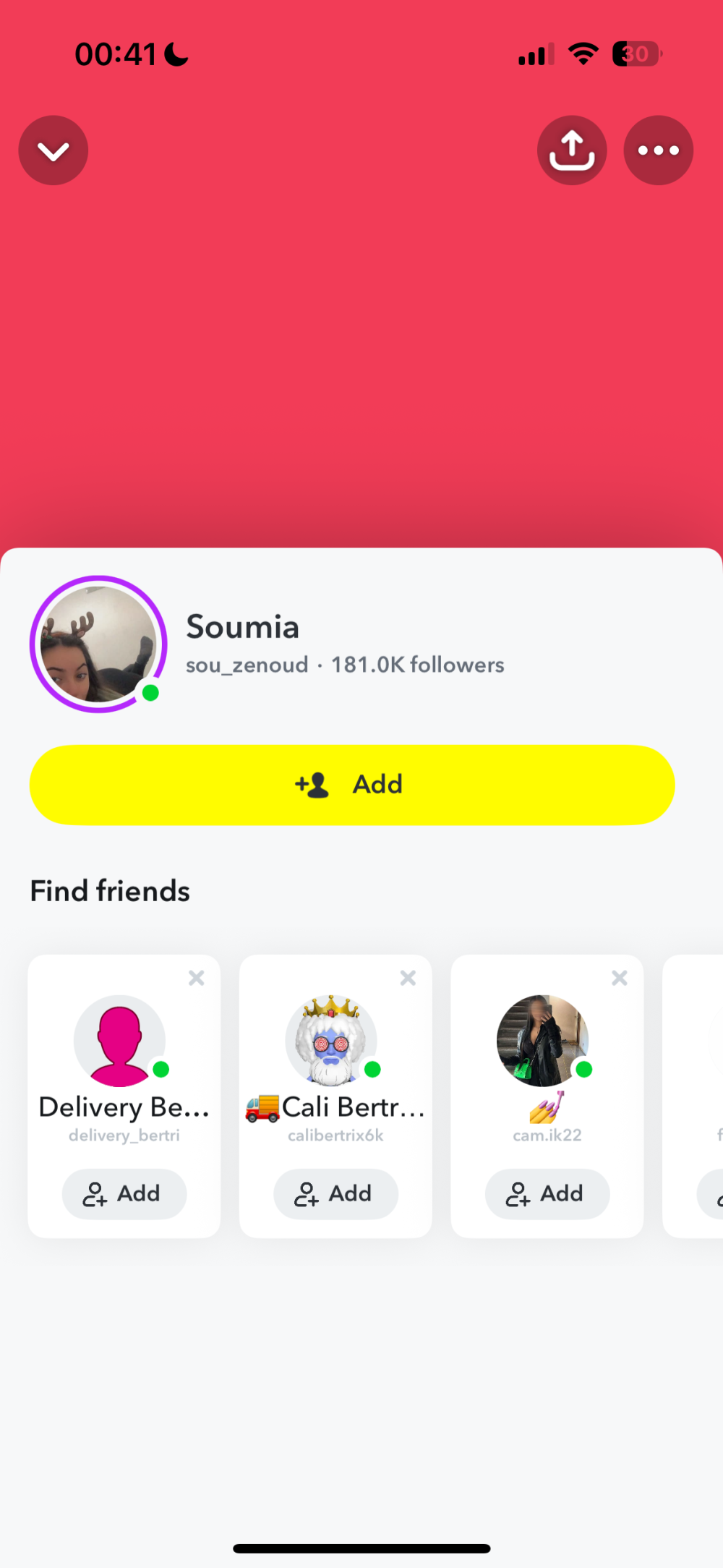Open the three-dot more options menu
Image resolution: width=723 pixels, height=1568 pixels.
click(x=658, y=150)
